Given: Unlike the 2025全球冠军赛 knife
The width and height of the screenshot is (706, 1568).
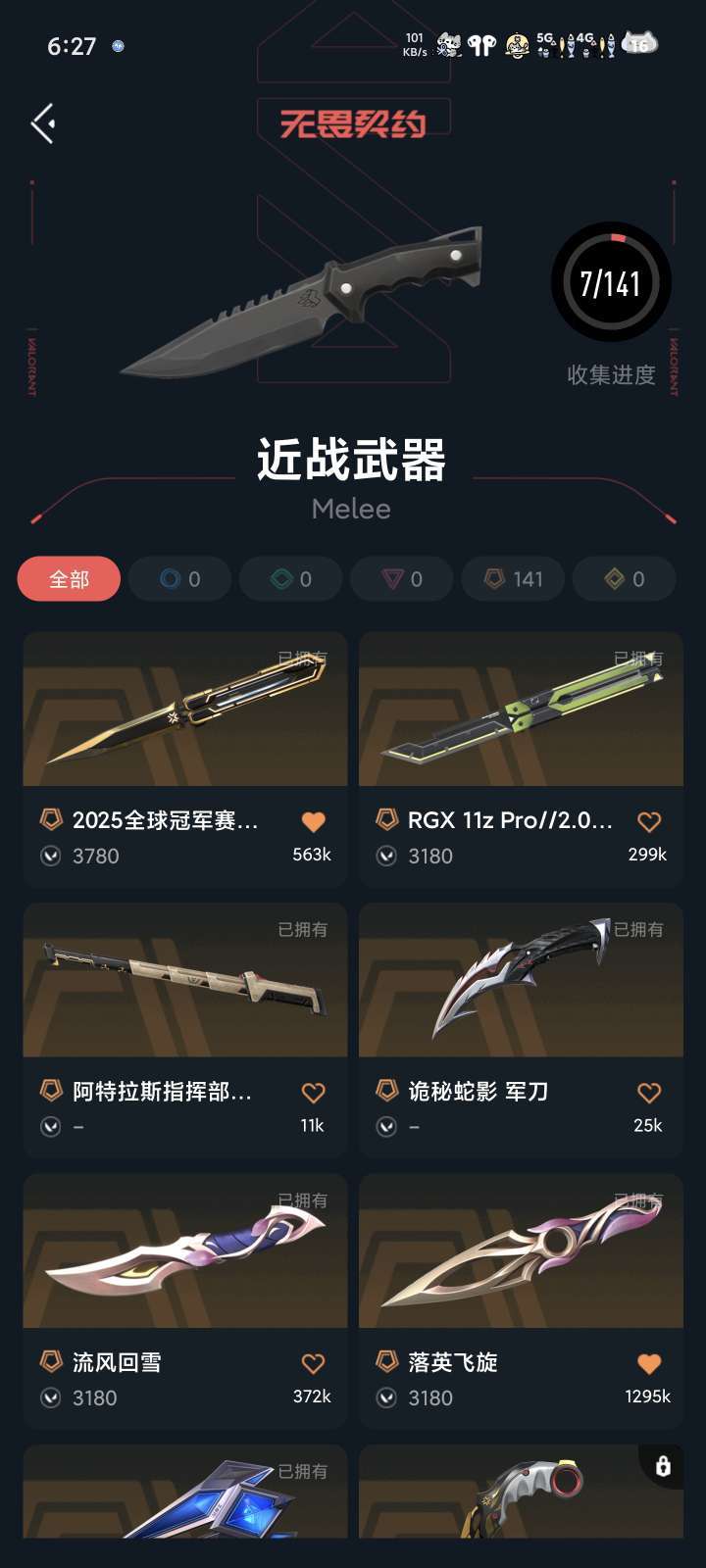Looking at the screenshot, I should pyautogui.click(x=313, y=821).
